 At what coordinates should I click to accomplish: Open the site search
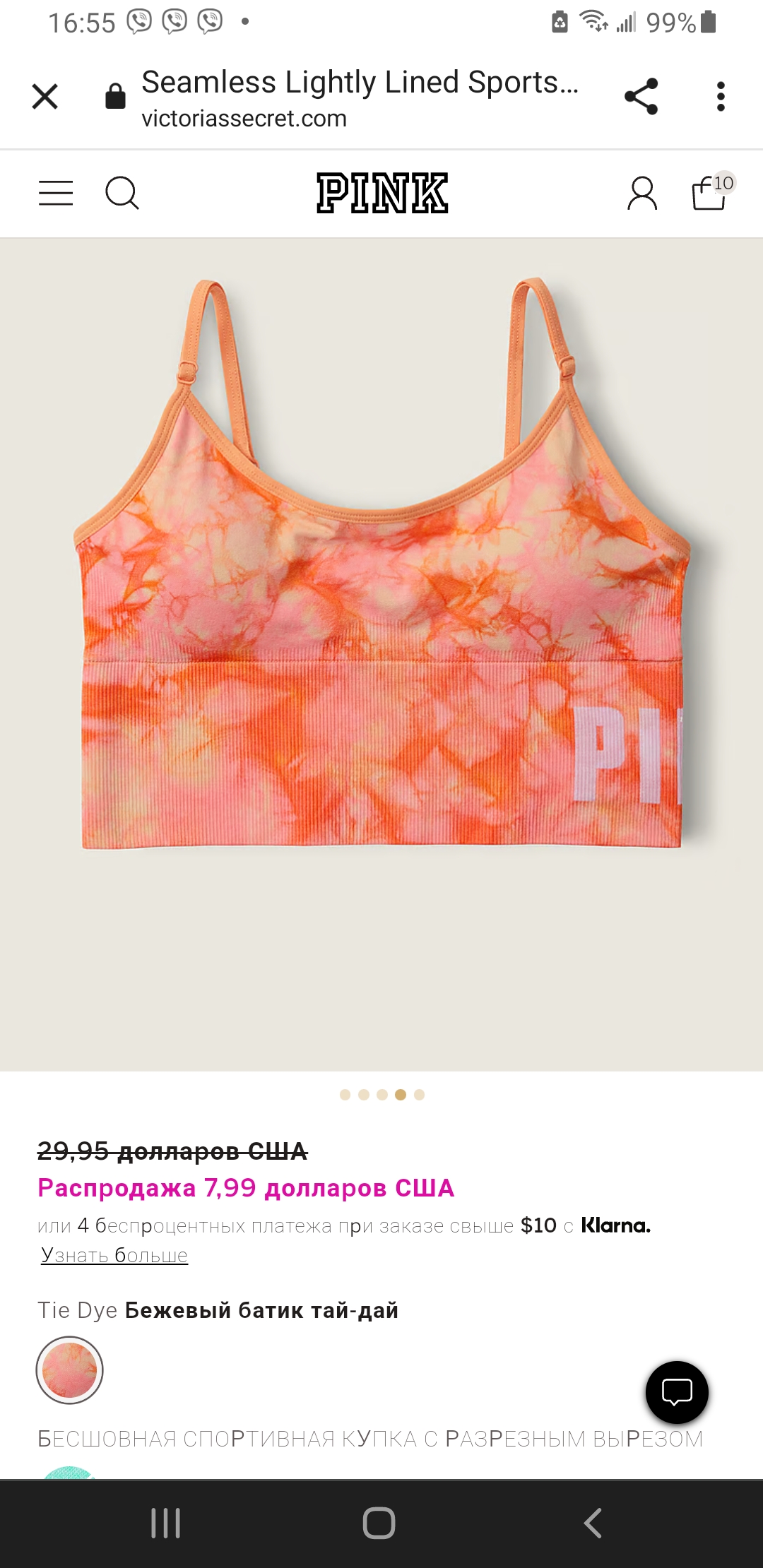point(122,193)
